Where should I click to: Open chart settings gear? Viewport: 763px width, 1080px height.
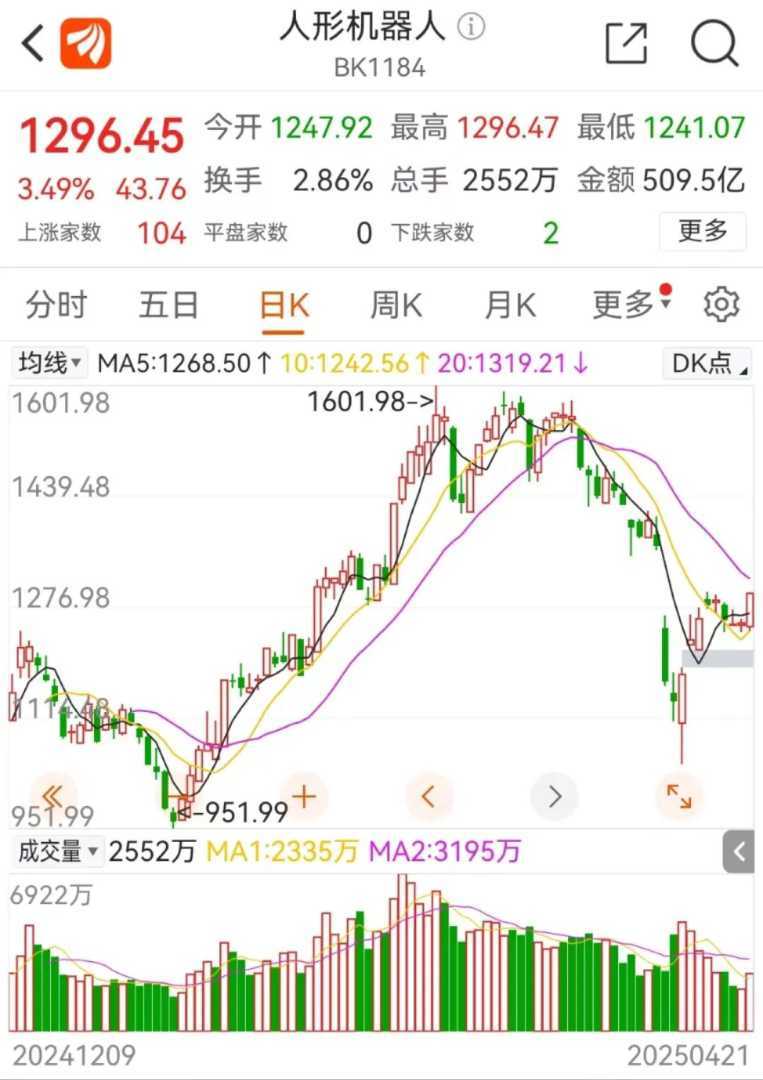[721, 304]
